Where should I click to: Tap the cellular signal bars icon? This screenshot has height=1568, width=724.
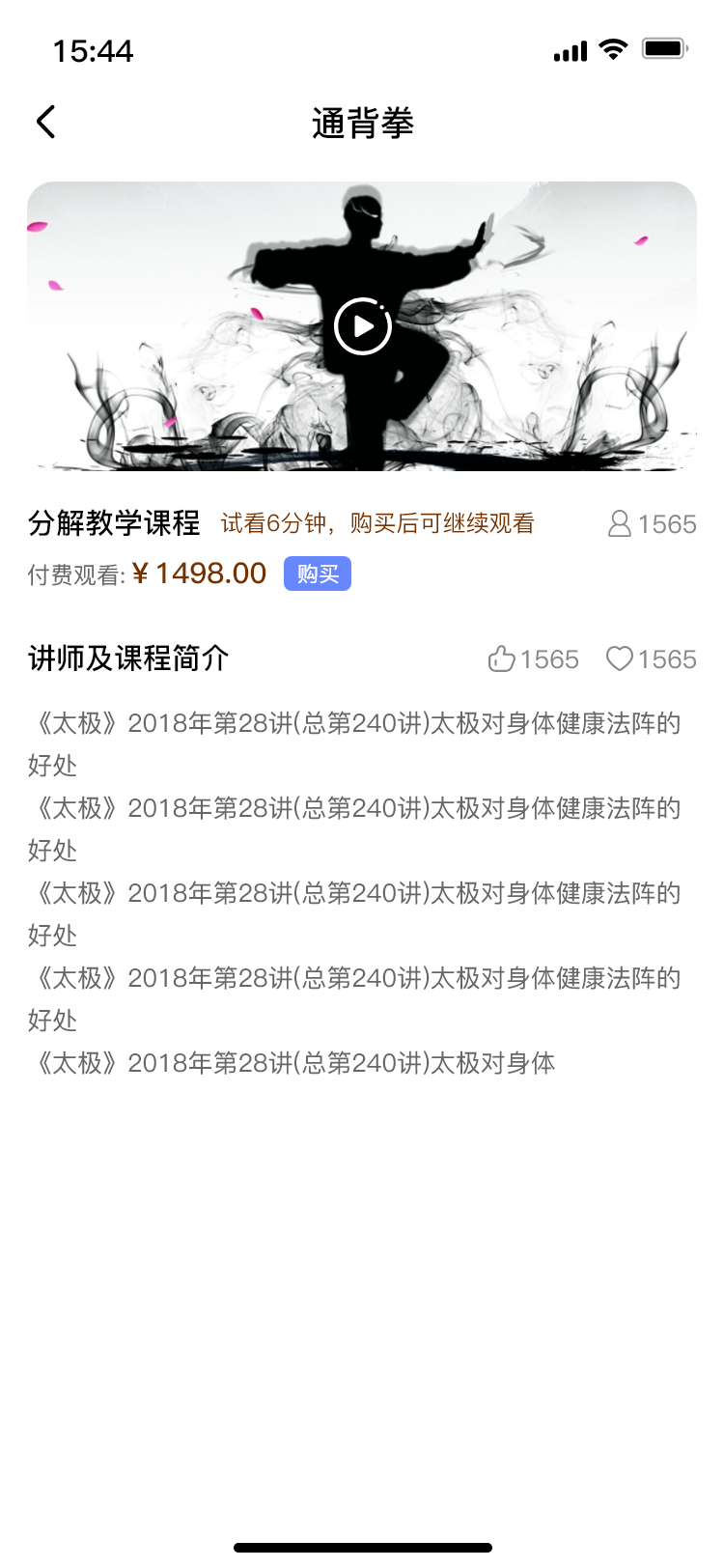pyautogui.click(x=570, y=49)
